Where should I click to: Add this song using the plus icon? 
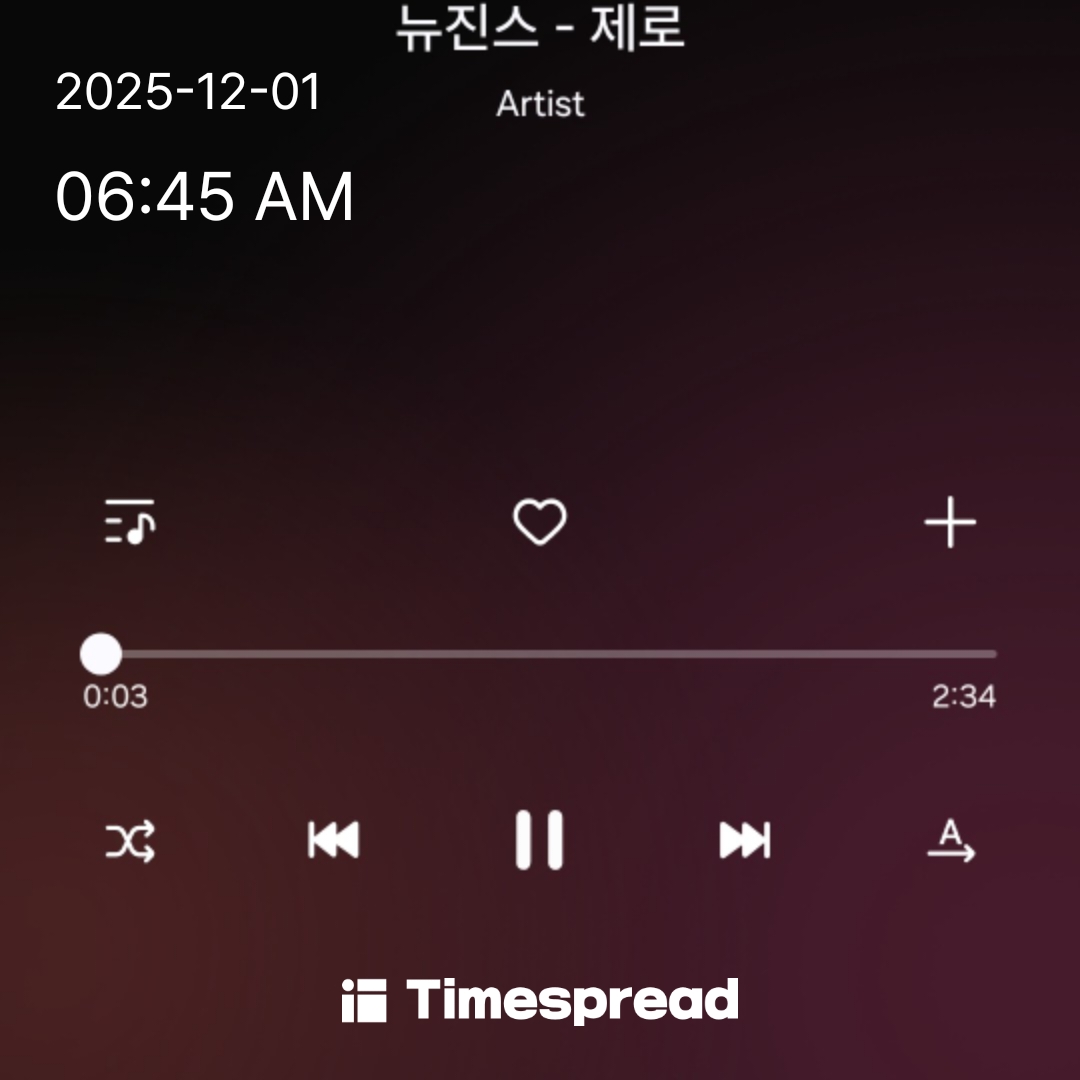point(949,522)
